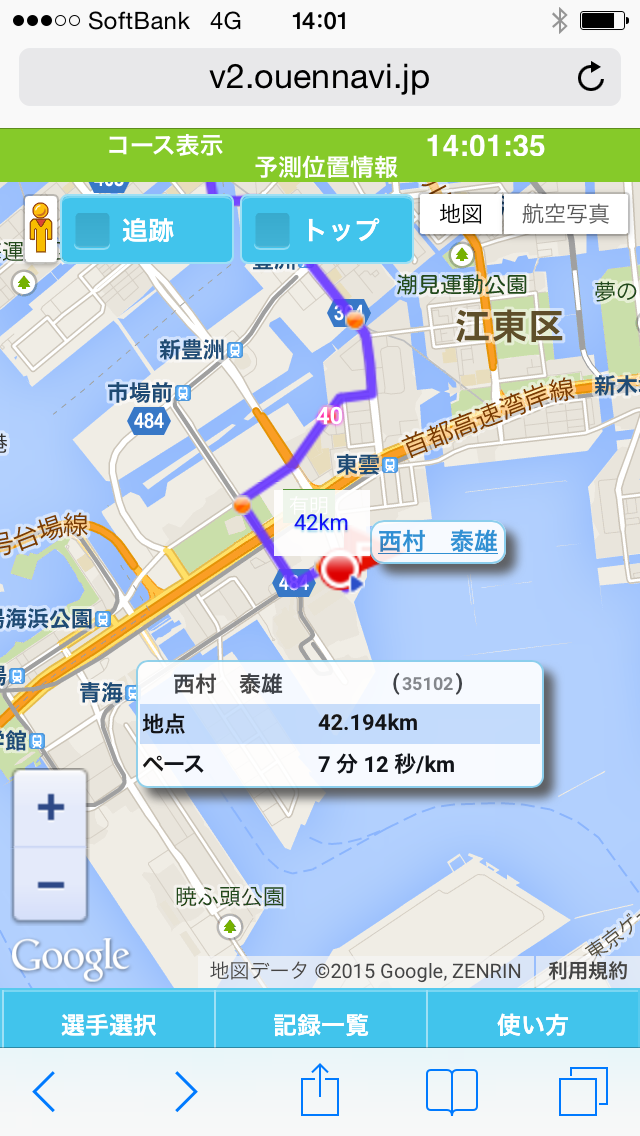Switch map to 地図 view
Image resolution: width=640 pixels, height=1136 pixels.
coord(461,214)
